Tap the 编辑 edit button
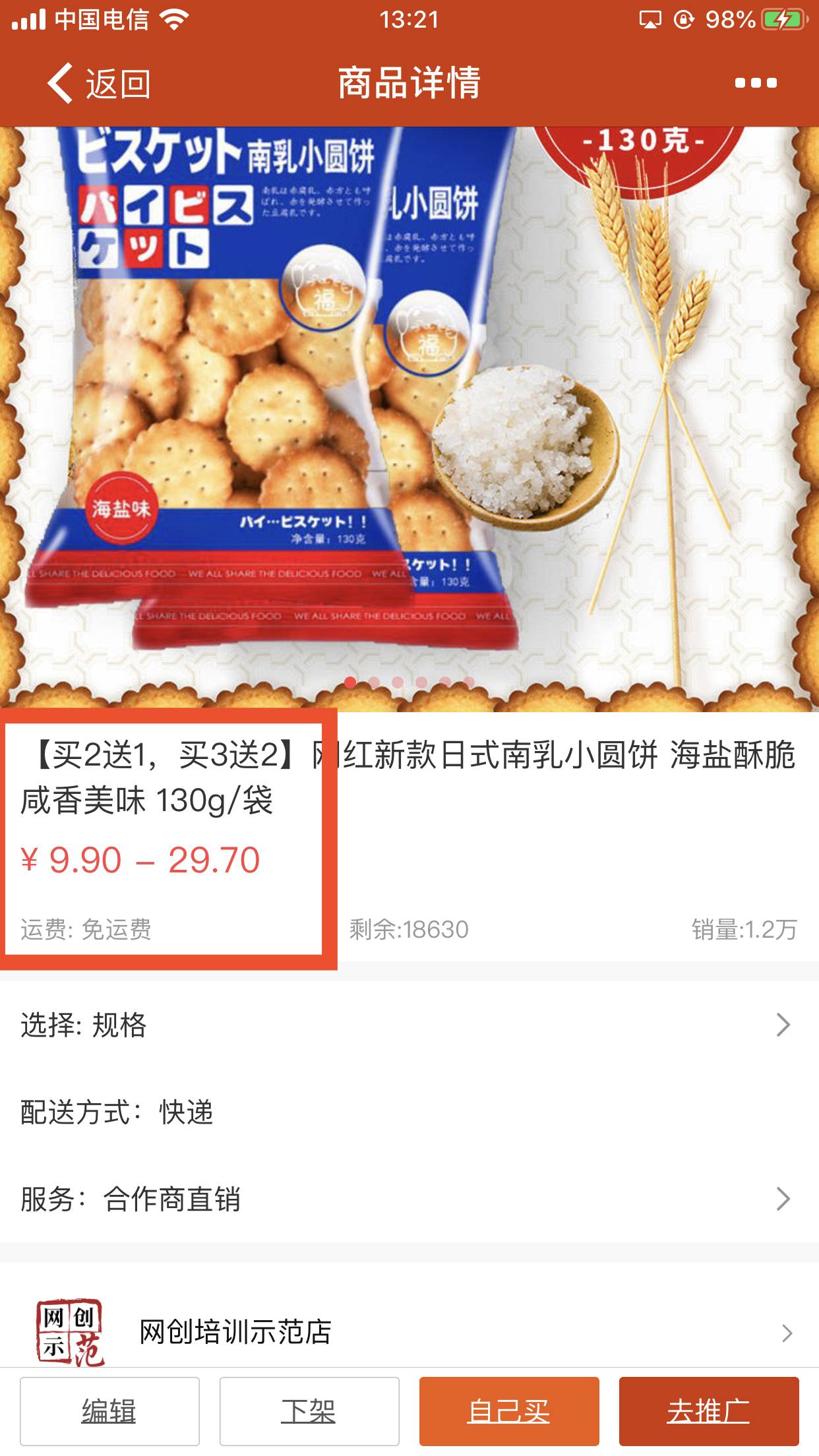Image resolution: width=819 pixels, height=1456 pixels. [109, 1411]
